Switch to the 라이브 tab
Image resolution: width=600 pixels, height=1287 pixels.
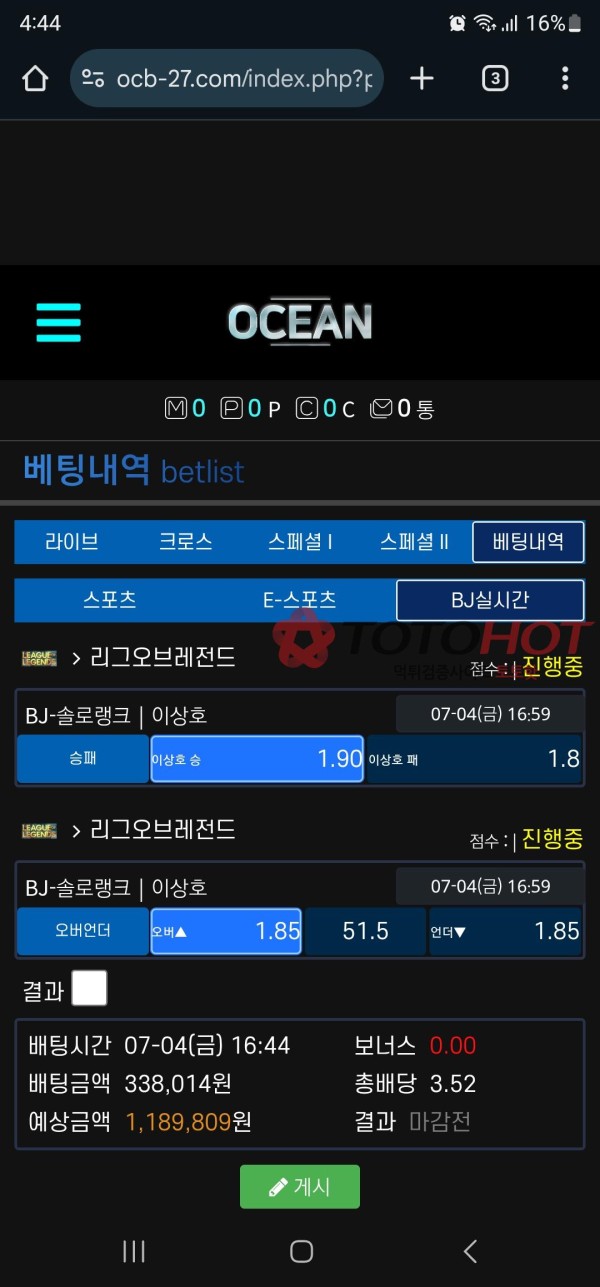[72, 542]
